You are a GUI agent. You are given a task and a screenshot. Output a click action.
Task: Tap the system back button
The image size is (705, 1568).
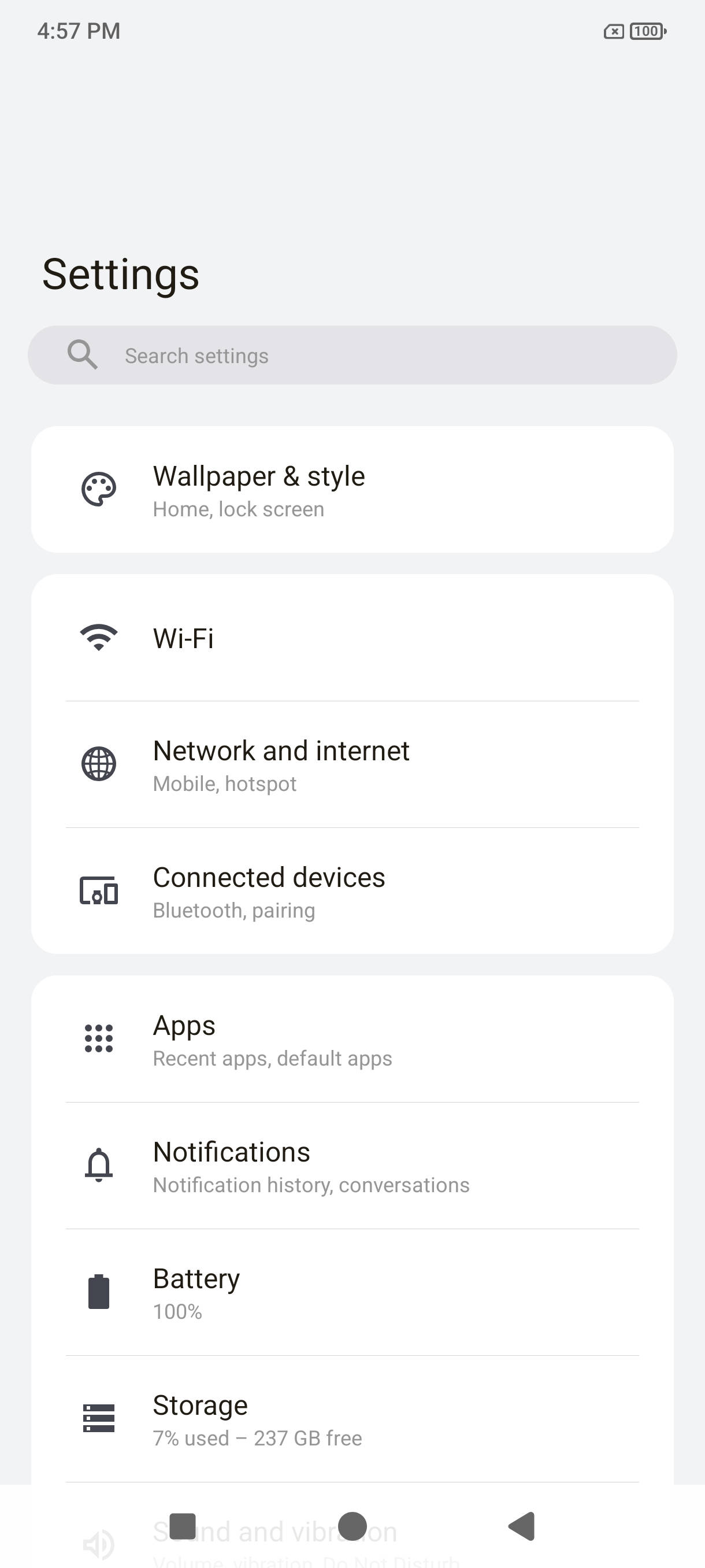pos(522,1526)
